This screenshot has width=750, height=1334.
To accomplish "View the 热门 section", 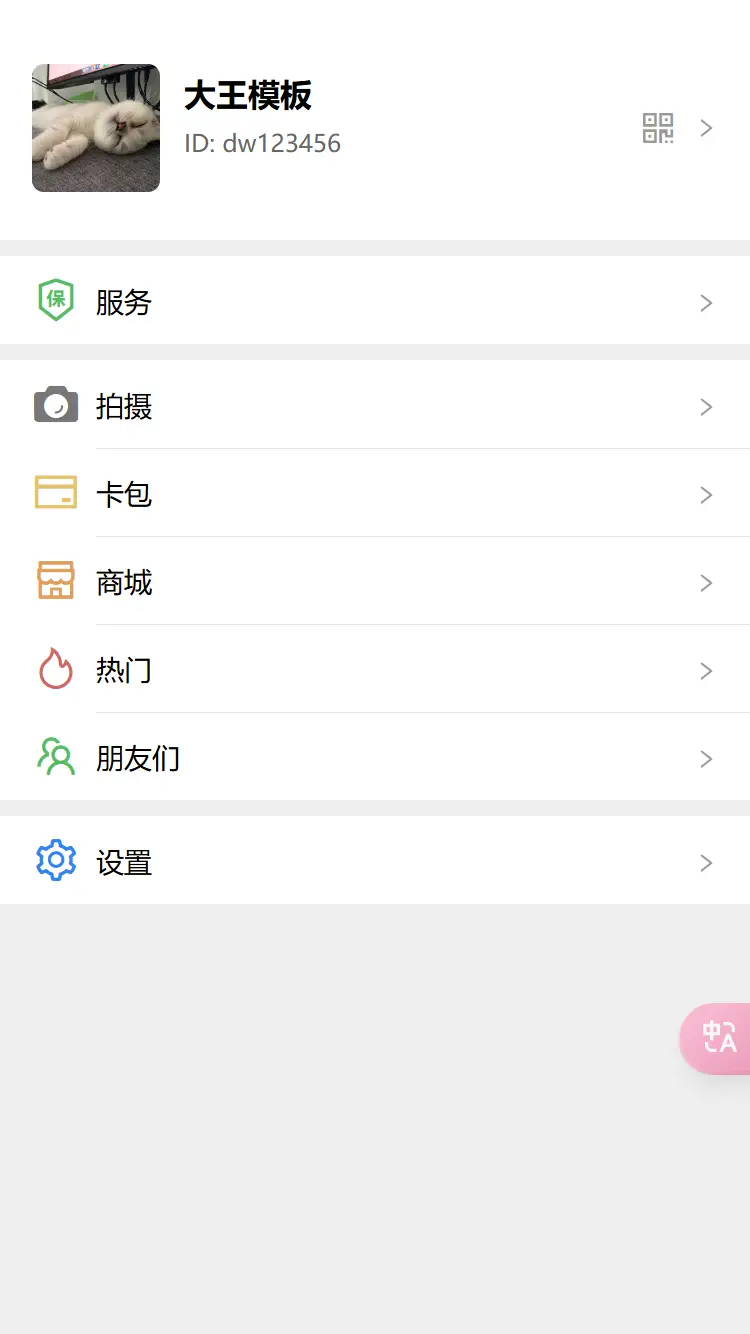I will coord(375,670).
